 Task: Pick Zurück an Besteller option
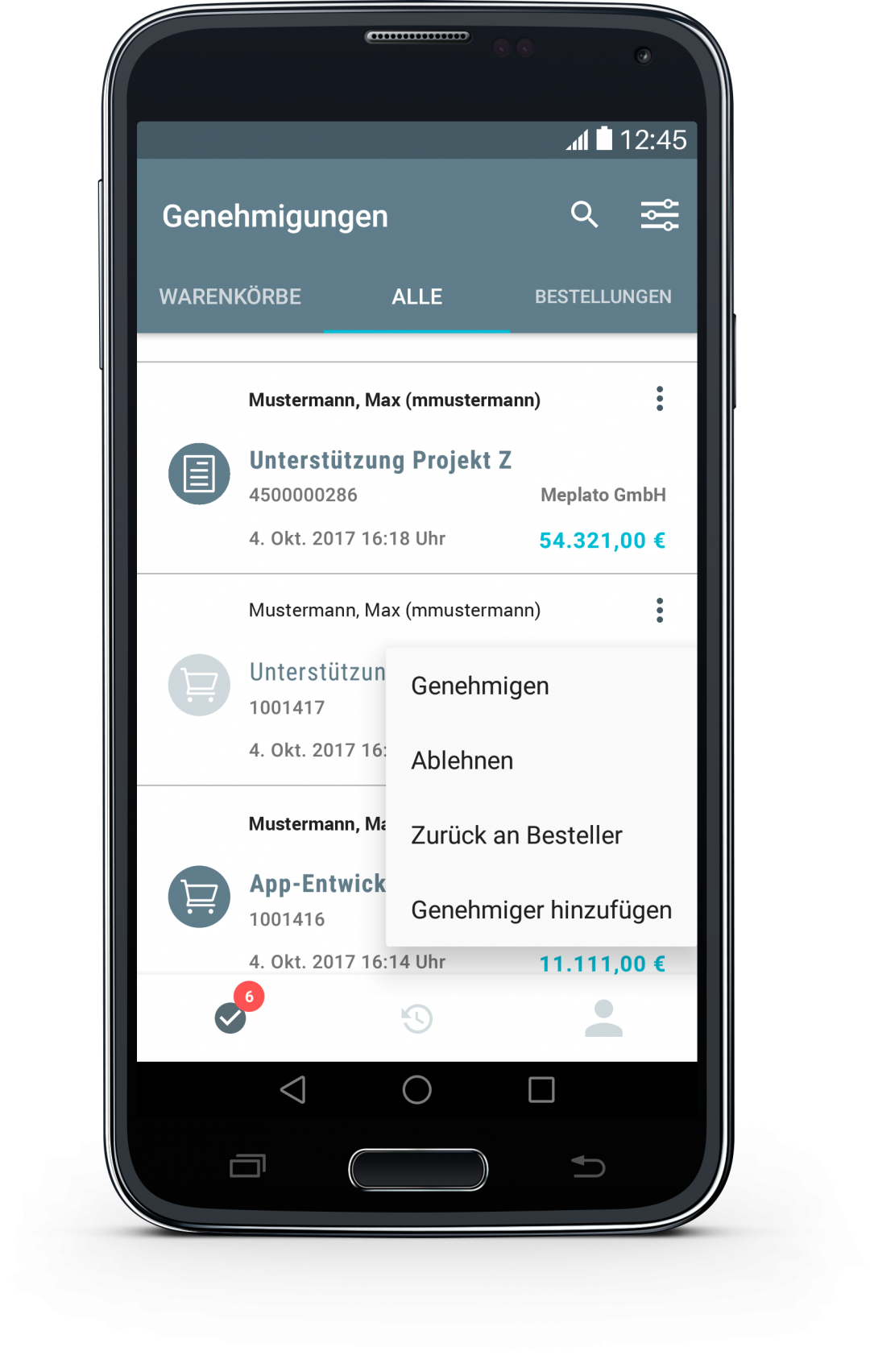516,835
